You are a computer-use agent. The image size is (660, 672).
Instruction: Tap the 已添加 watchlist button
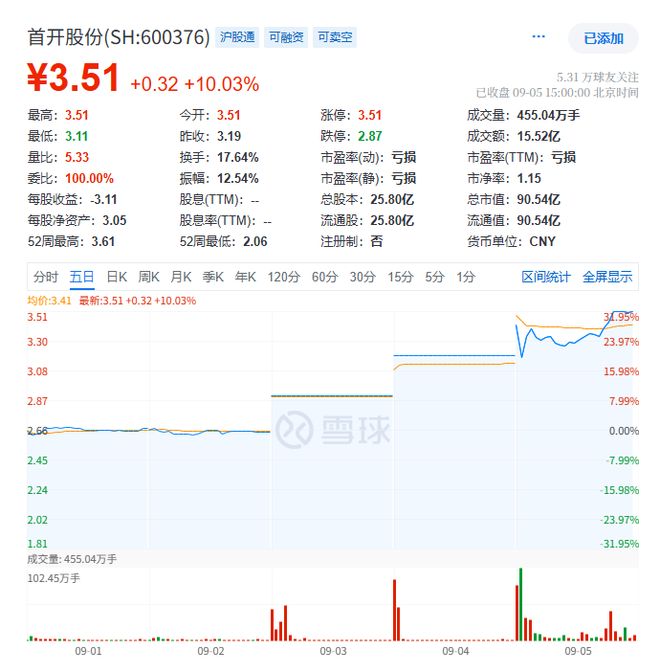pyautogui.click(x=603, y=38)
